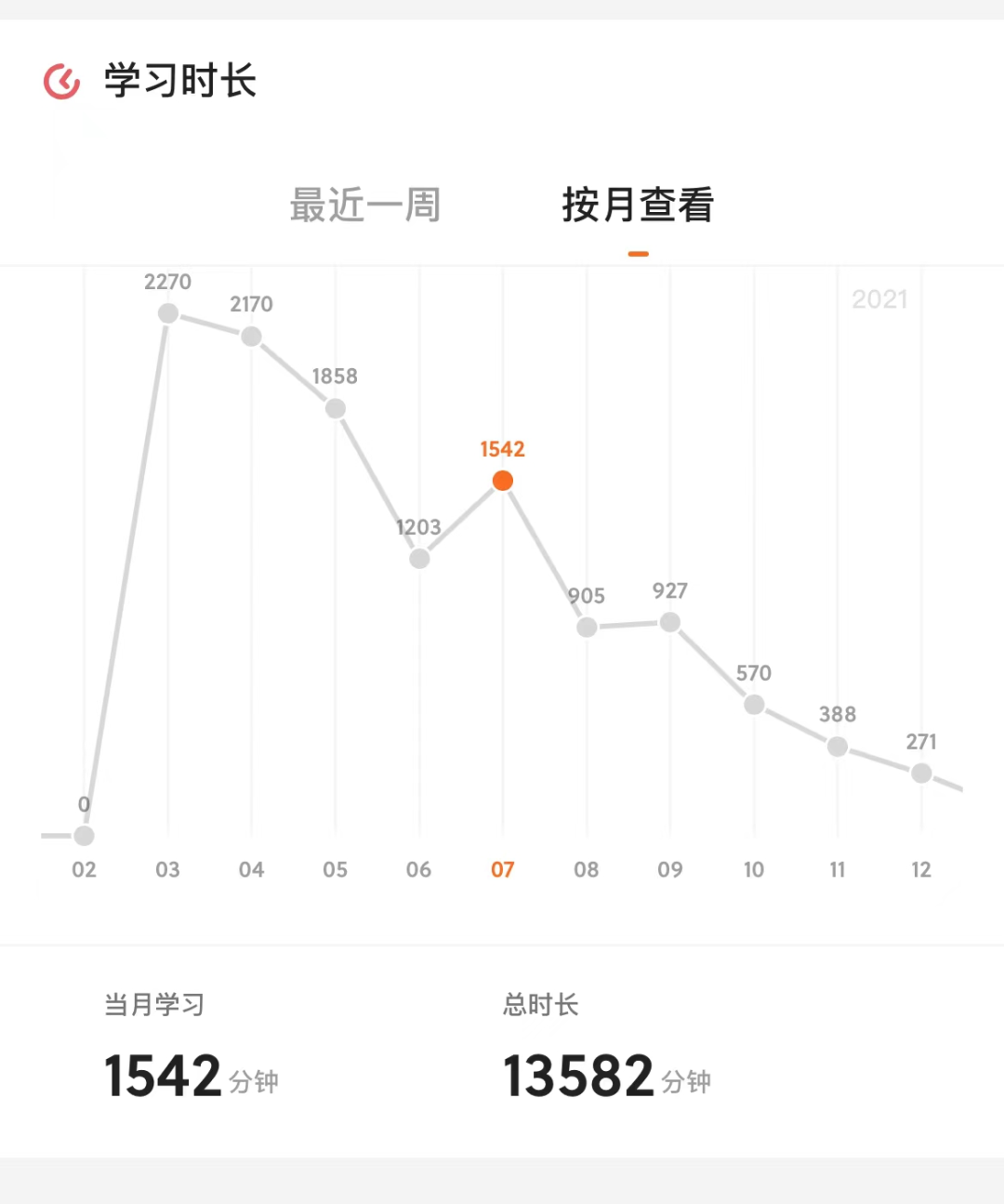Switch to the 最近一周 tab
Viewport: 1004px width, 1204px height.
tap(364, 205)
